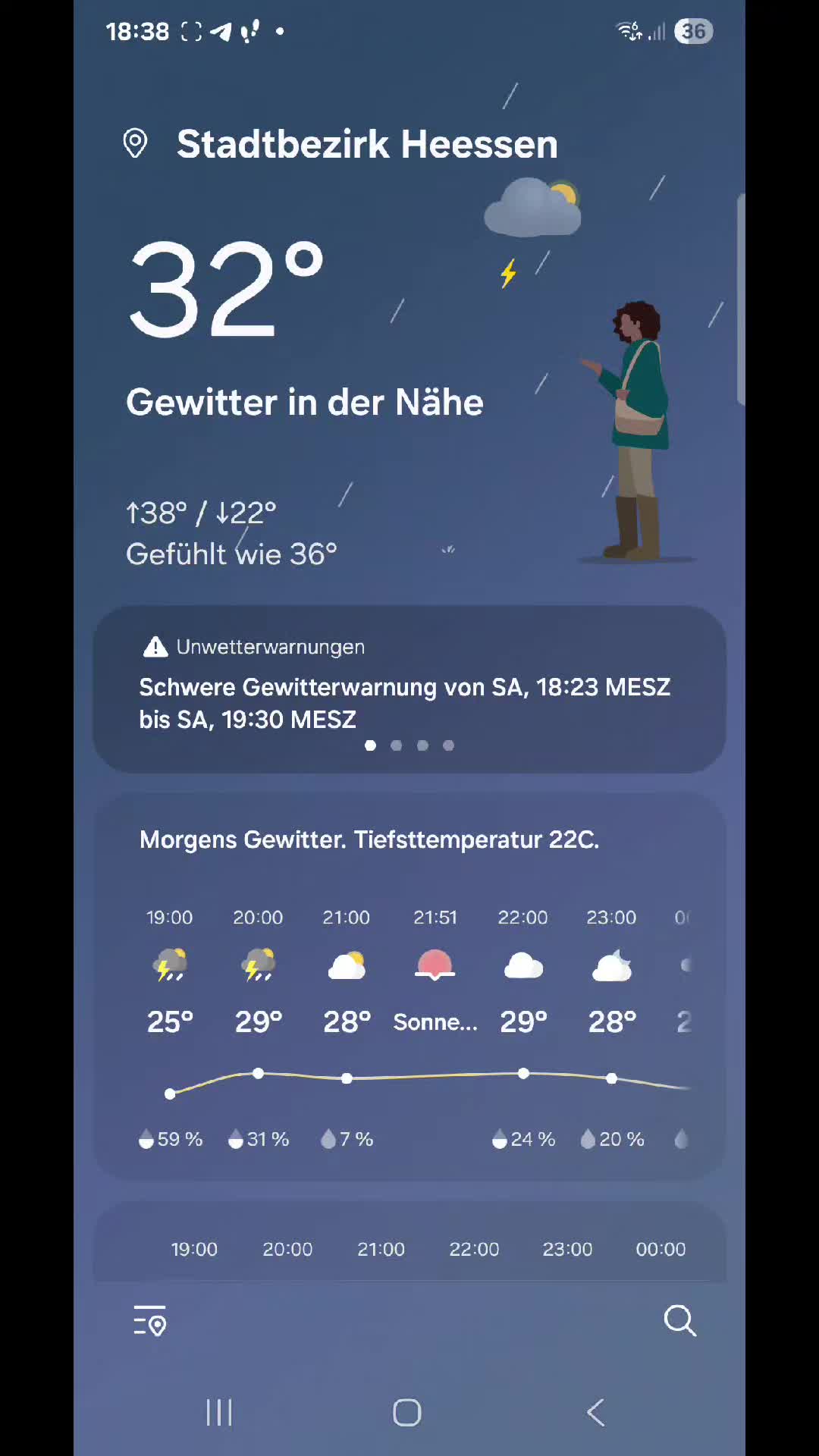Screen dimensions: 819x1456
Task: Open recent apps from the navigation bar
Action: click(219, 1413)
